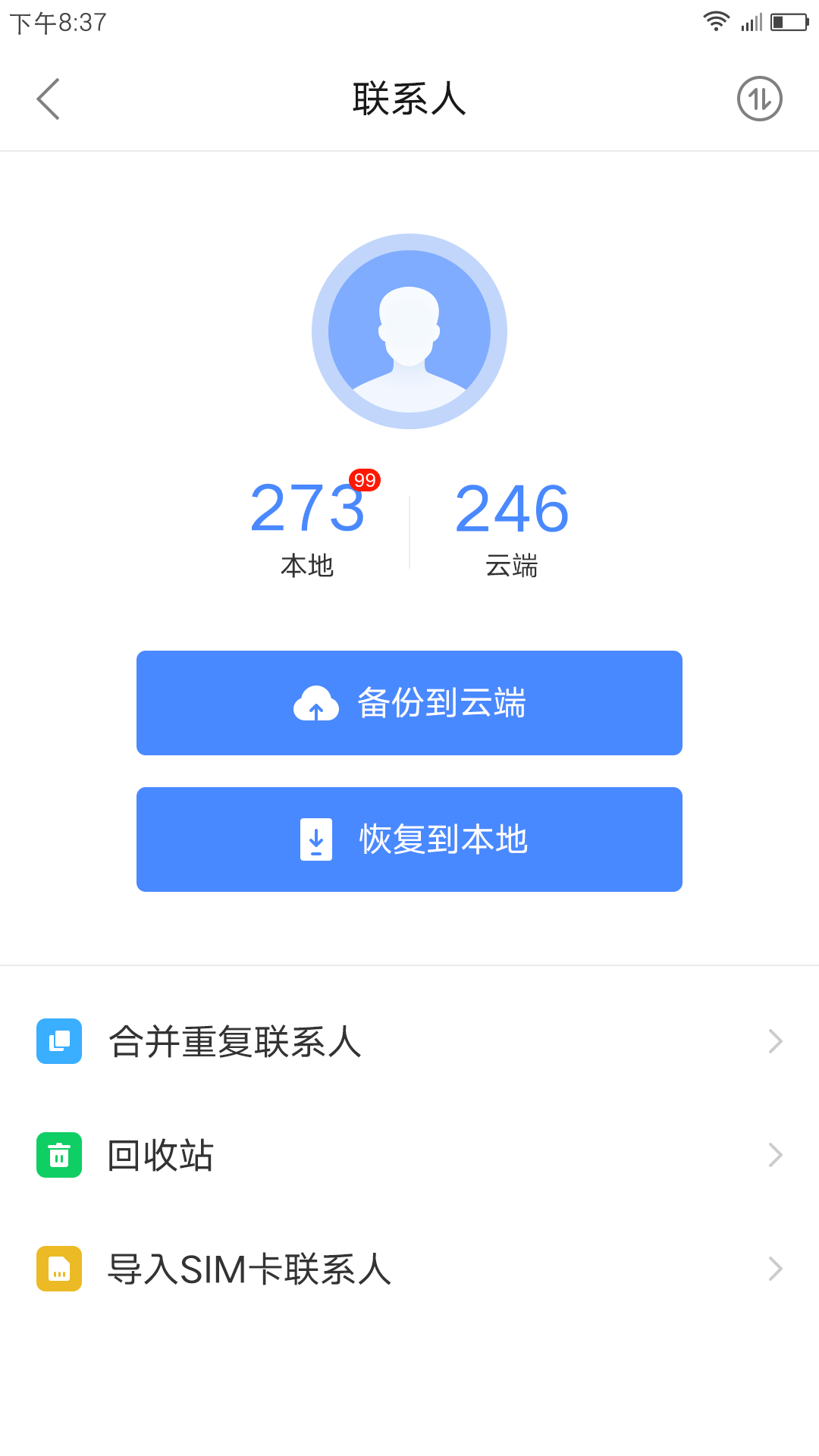Tap the user avatar profile picture
Image resolution: width=819 pixels, height=1456 pixels.
coord(409,331)
